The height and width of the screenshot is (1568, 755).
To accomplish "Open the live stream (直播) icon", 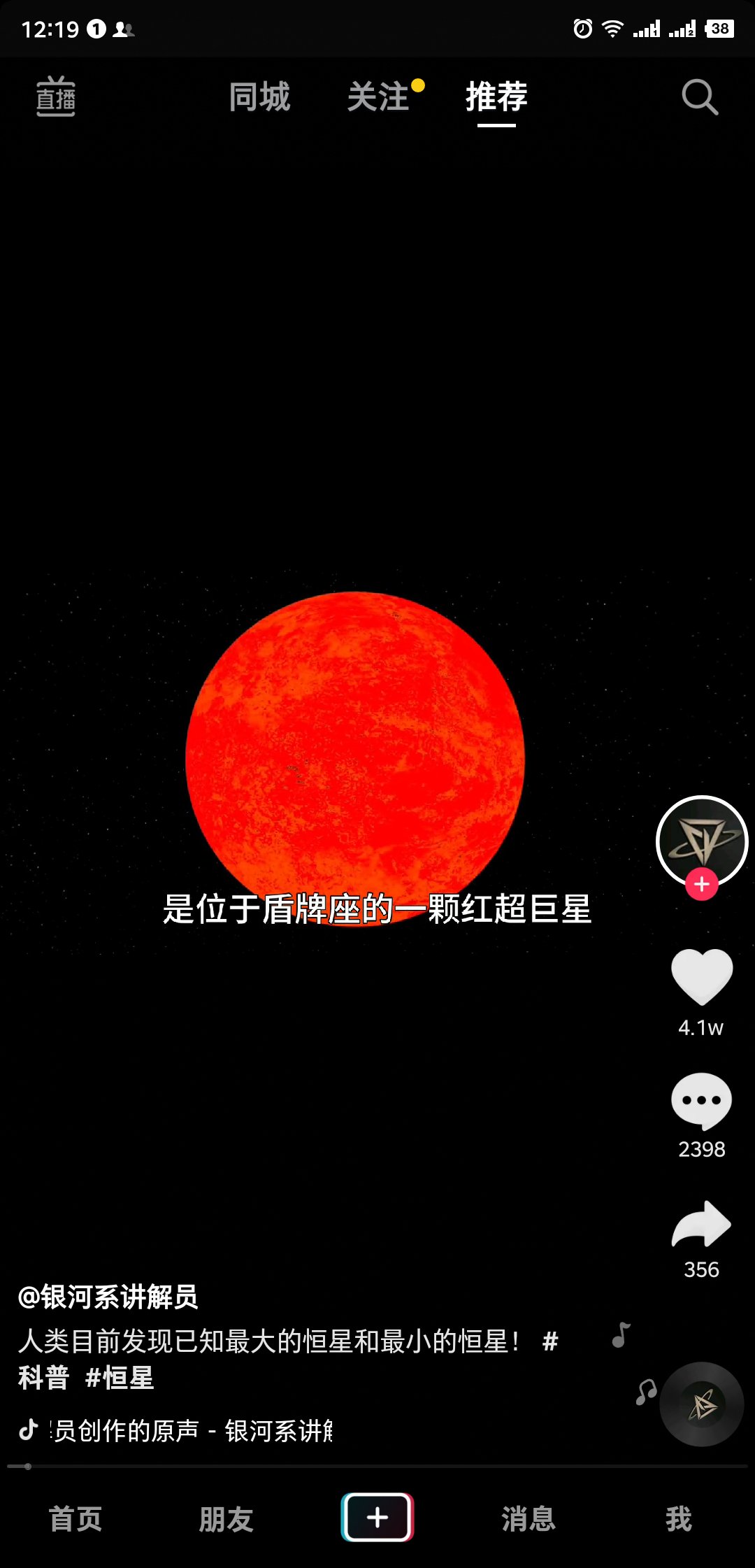I will 56,97.
